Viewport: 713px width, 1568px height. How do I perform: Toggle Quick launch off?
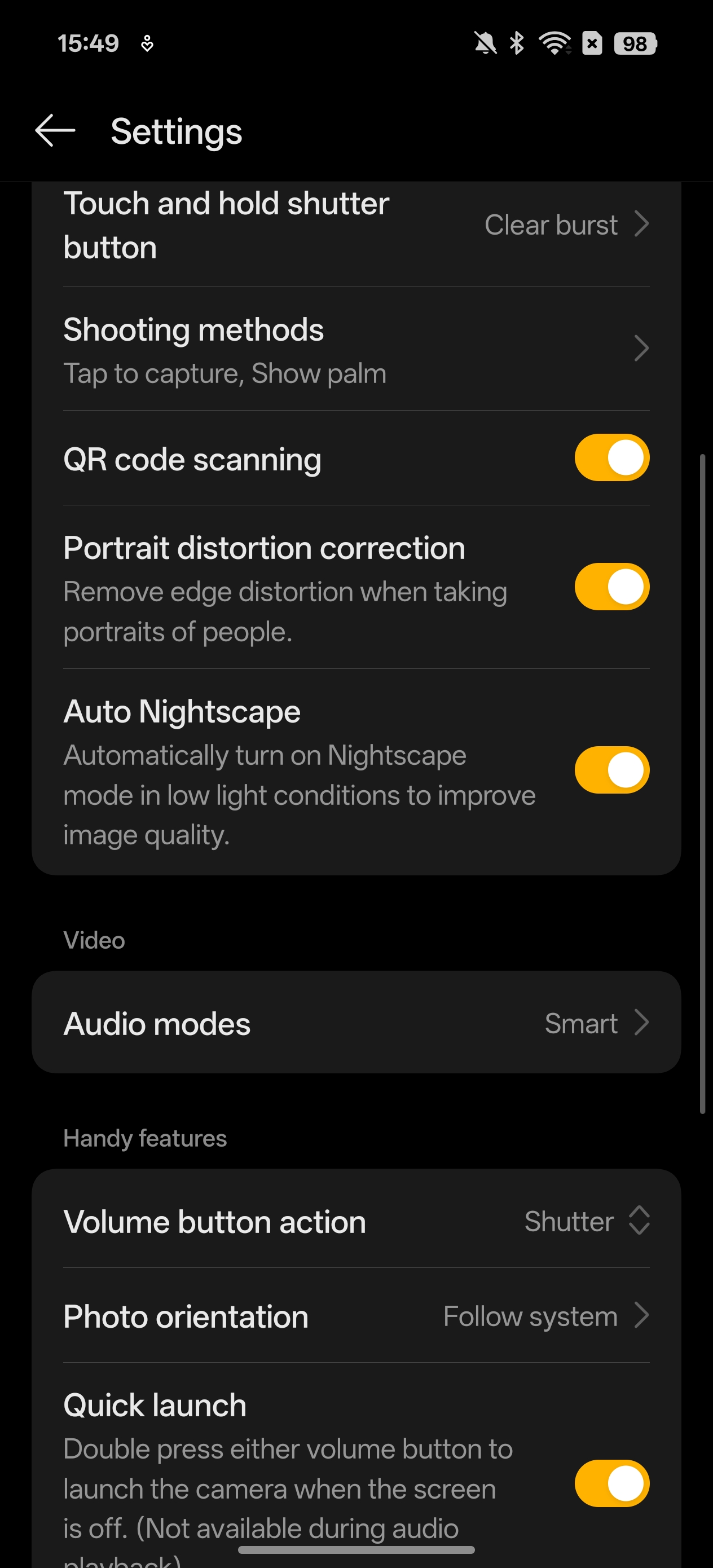point(611,1483)
